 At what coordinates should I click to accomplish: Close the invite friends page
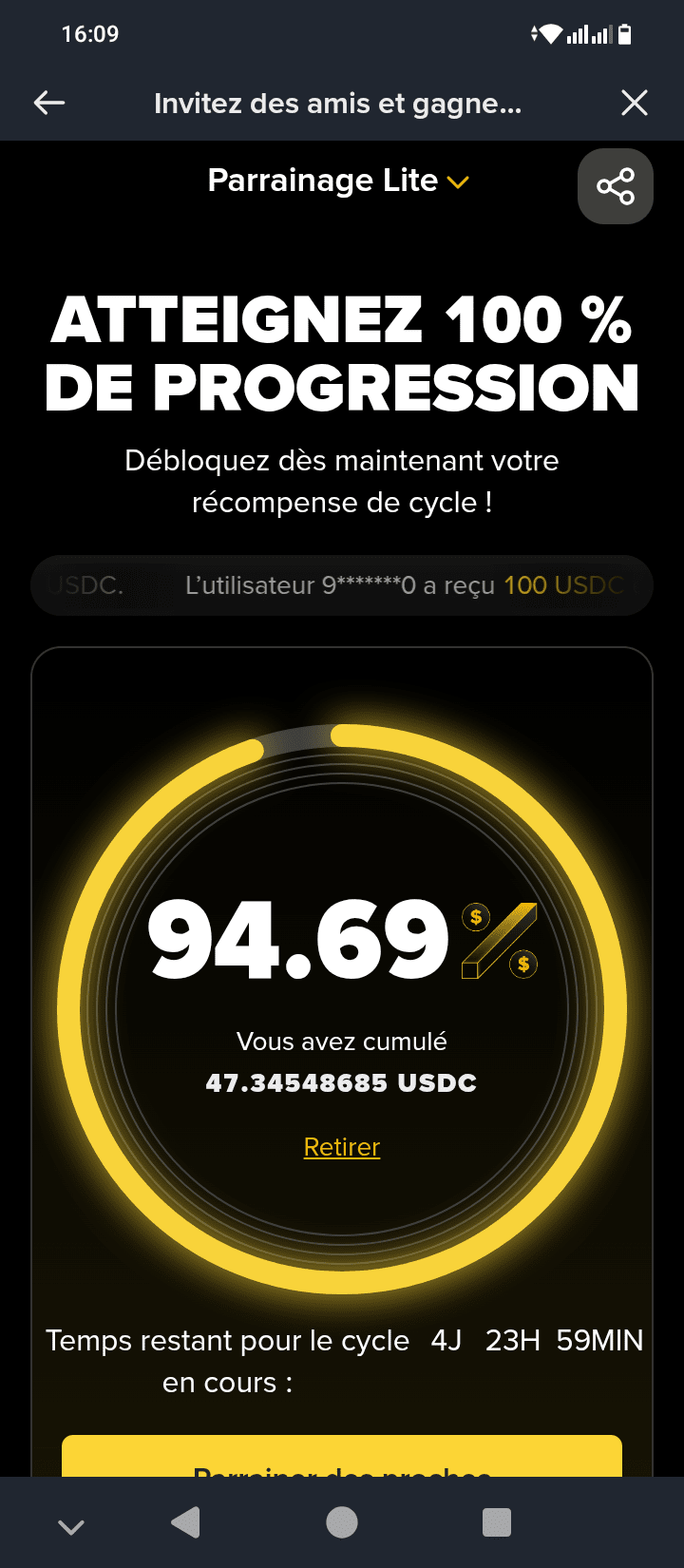634,103
